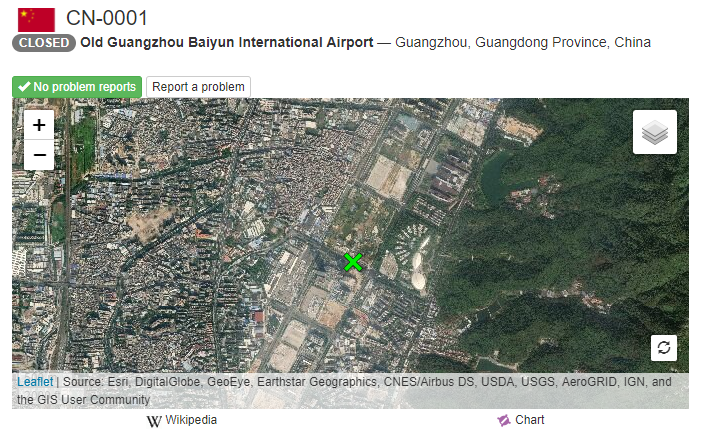This screenshot has width=712, height=434.
Task: Click Report a problem button
Action: (x=198, y=87)
